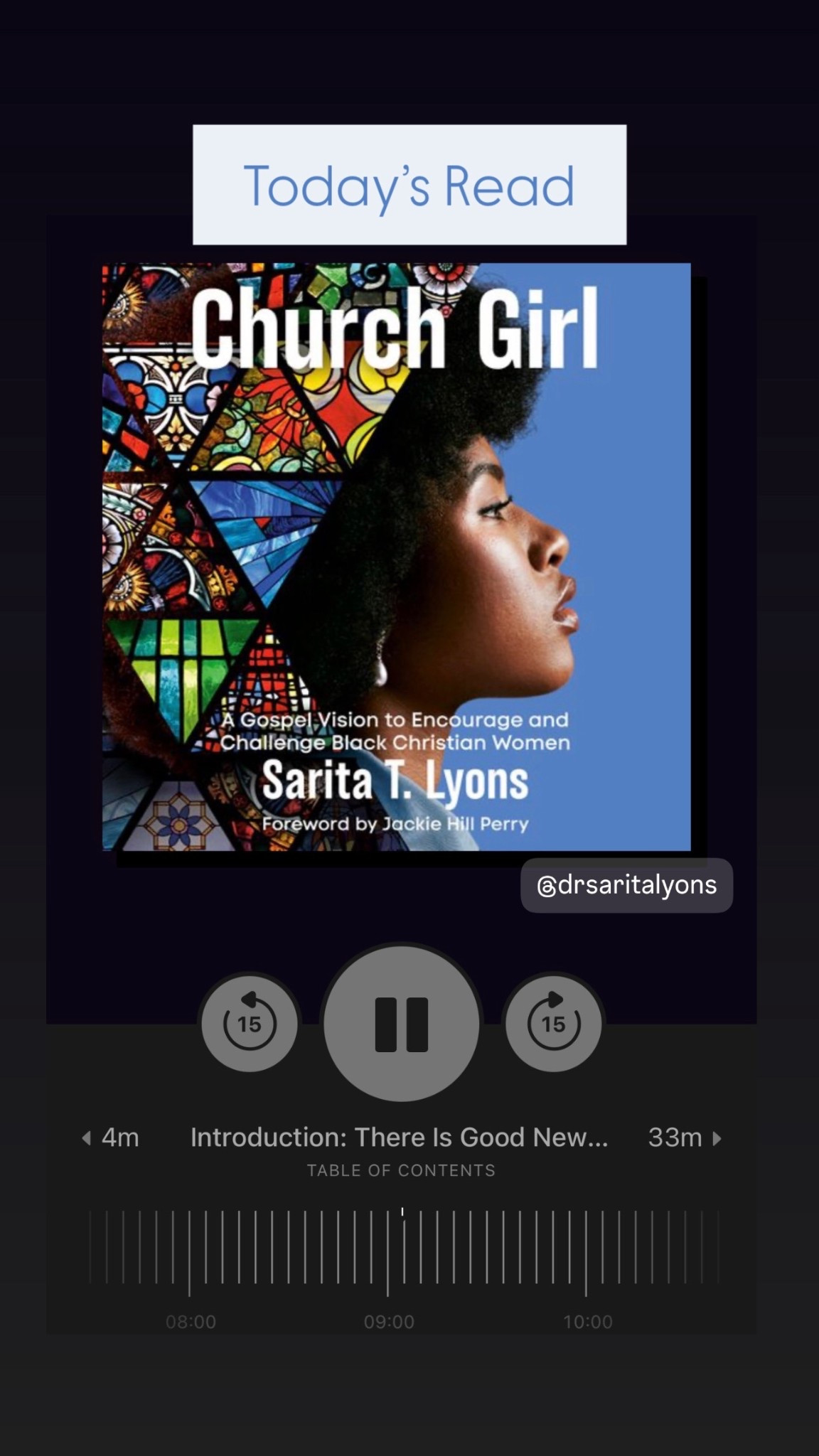The image size is (819, 1456).
Task: Tap the previous chapter arrow beside 4m
Action: [x=87, y=1137]
